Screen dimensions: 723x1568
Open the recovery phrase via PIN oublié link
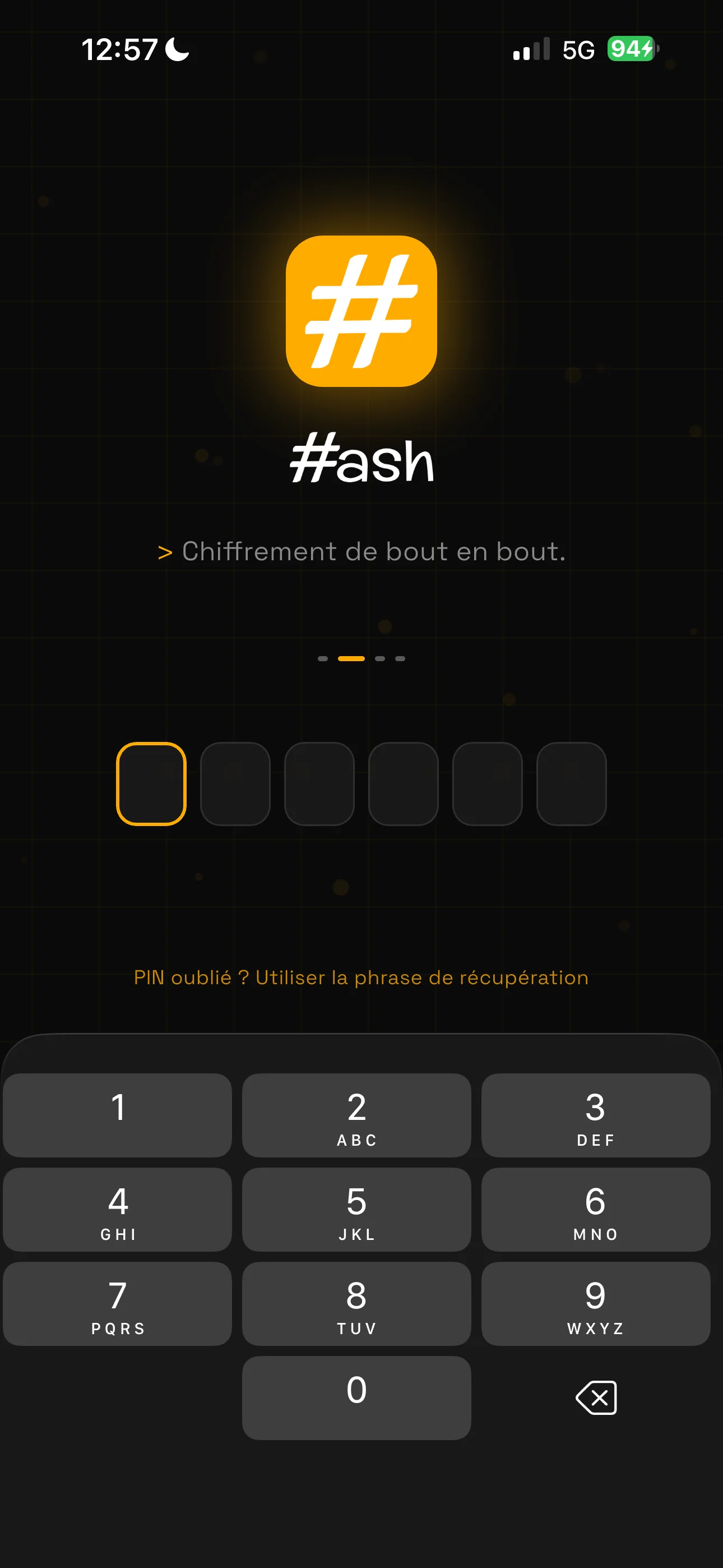pyautogui.click(x=361, y=977)
